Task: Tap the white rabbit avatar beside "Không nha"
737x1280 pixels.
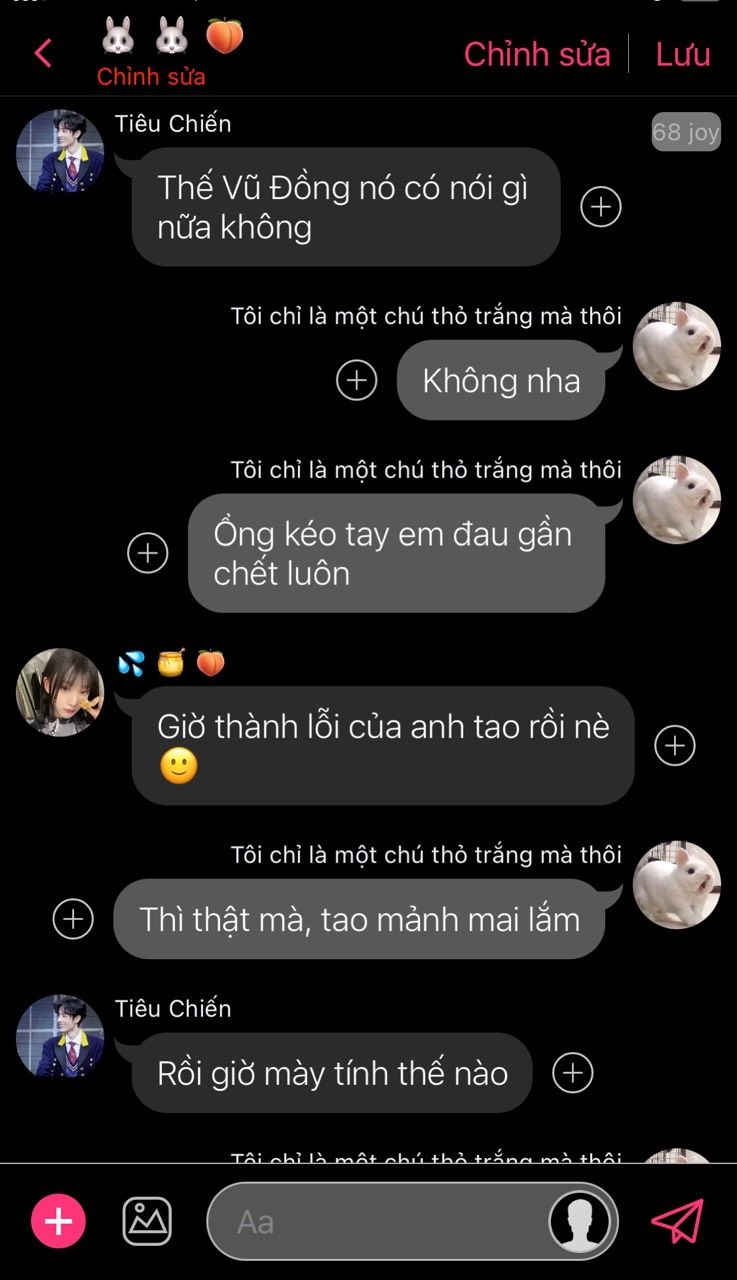Action: coord(677,345)
